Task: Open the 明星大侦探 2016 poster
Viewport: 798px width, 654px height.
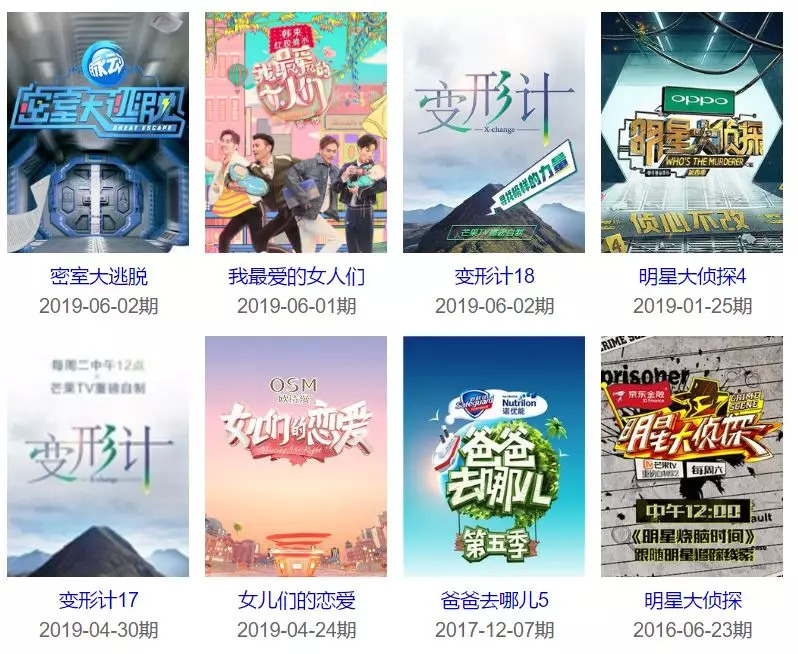Action: pos(692,456)
